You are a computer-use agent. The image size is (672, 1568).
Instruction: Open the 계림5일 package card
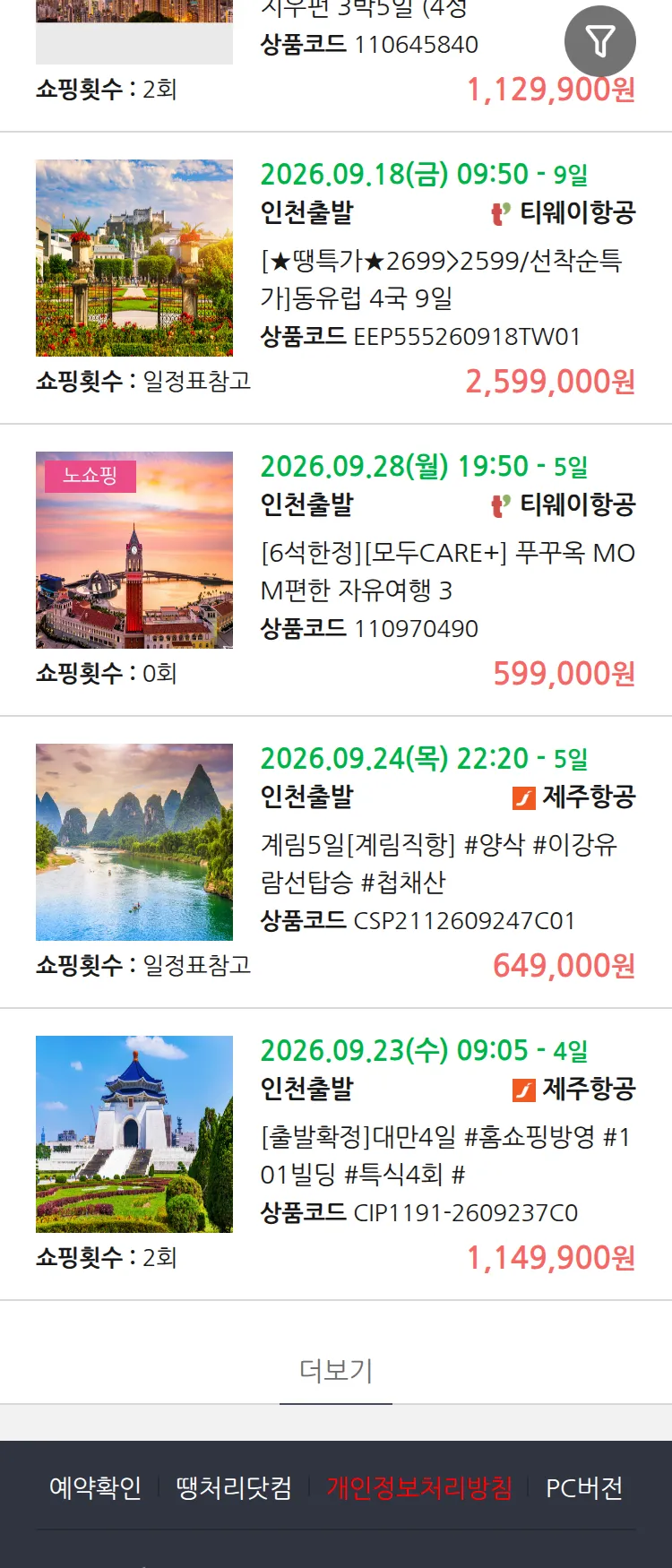tap(336, 862)
